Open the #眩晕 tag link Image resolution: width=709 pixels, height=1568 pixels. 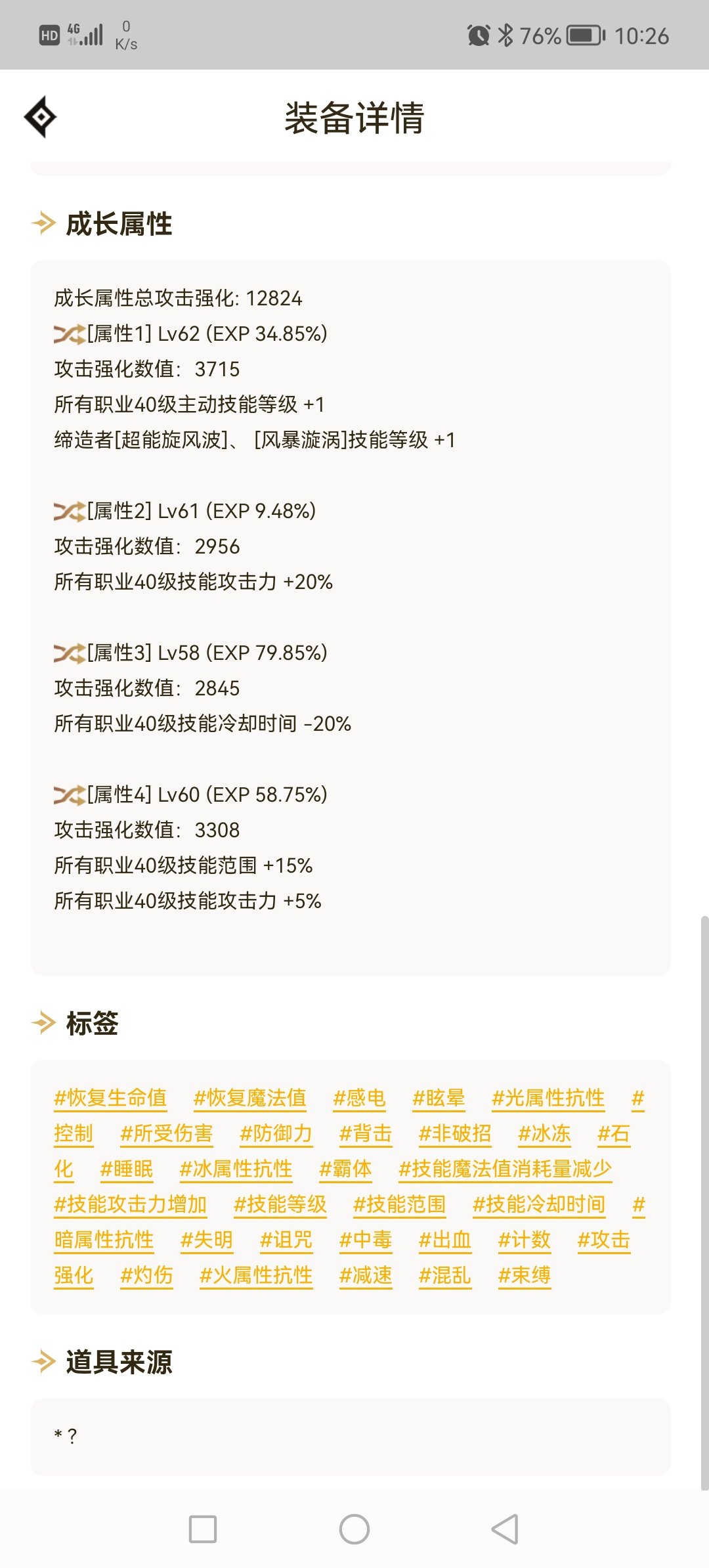(x=439, y=1098)
